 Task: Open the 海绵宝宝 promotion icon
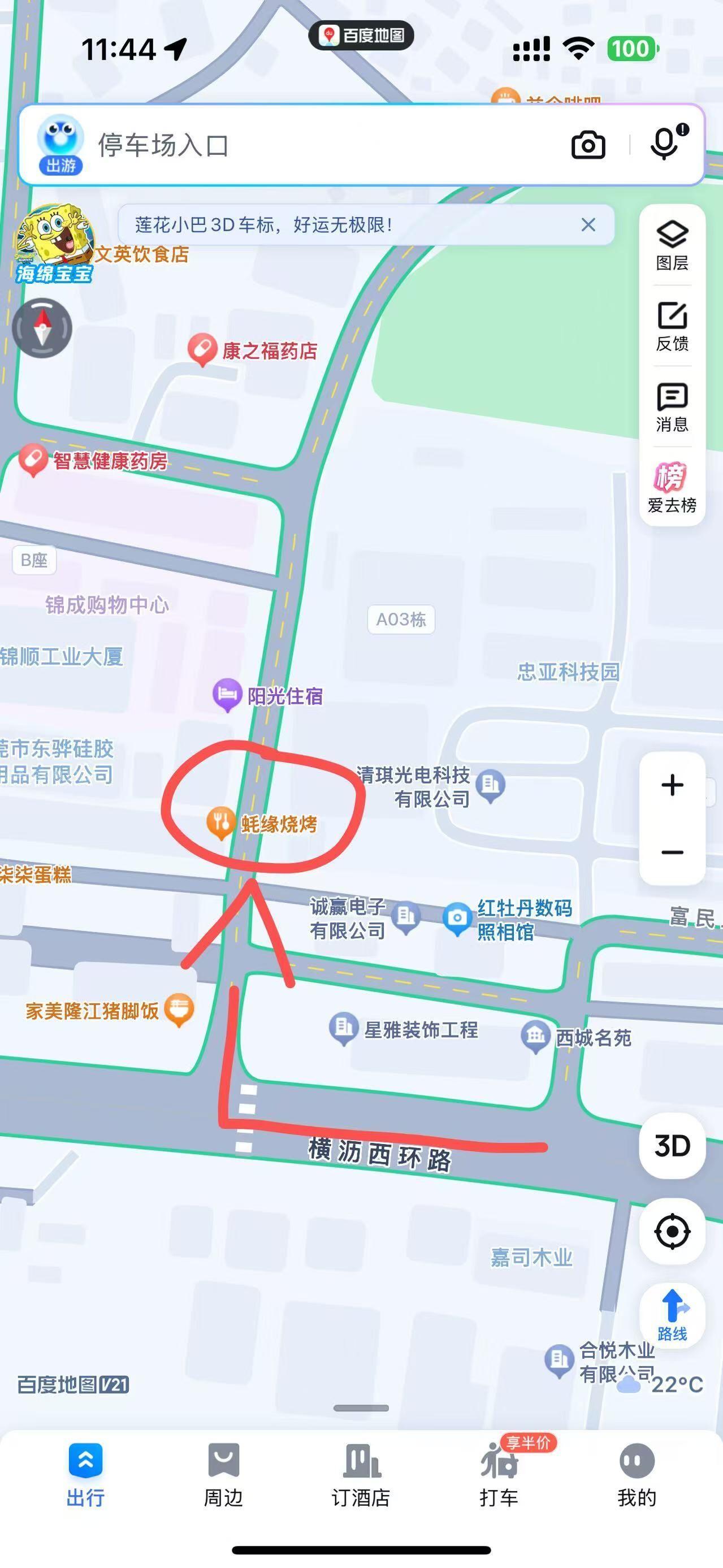click(55, 245)
